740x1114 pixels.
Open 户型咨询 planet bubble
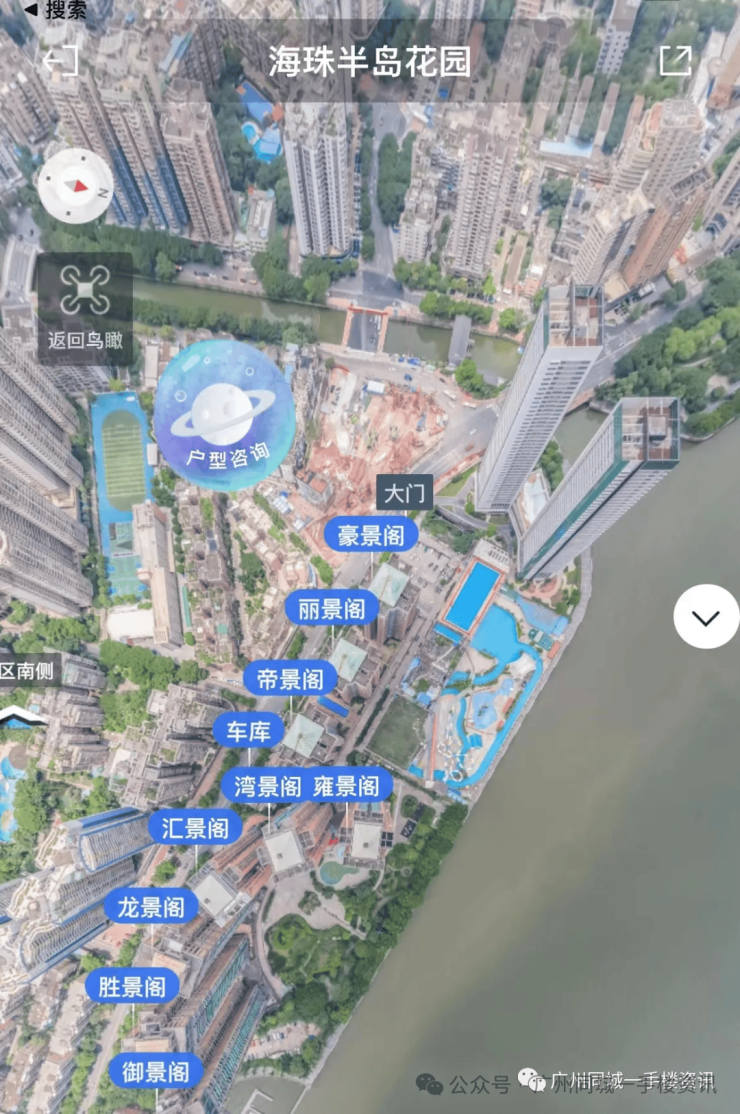225,415
